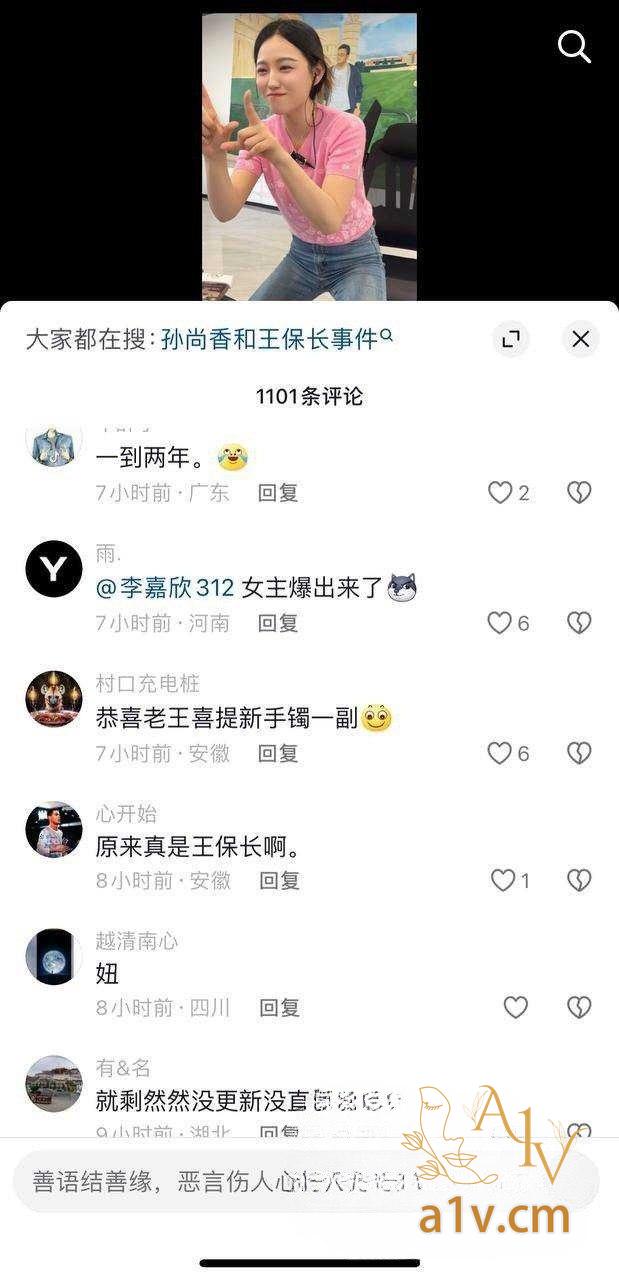Like 越清南心's comment
Viewport: 619px width, 1280px height.
(x=515, y=1007)
